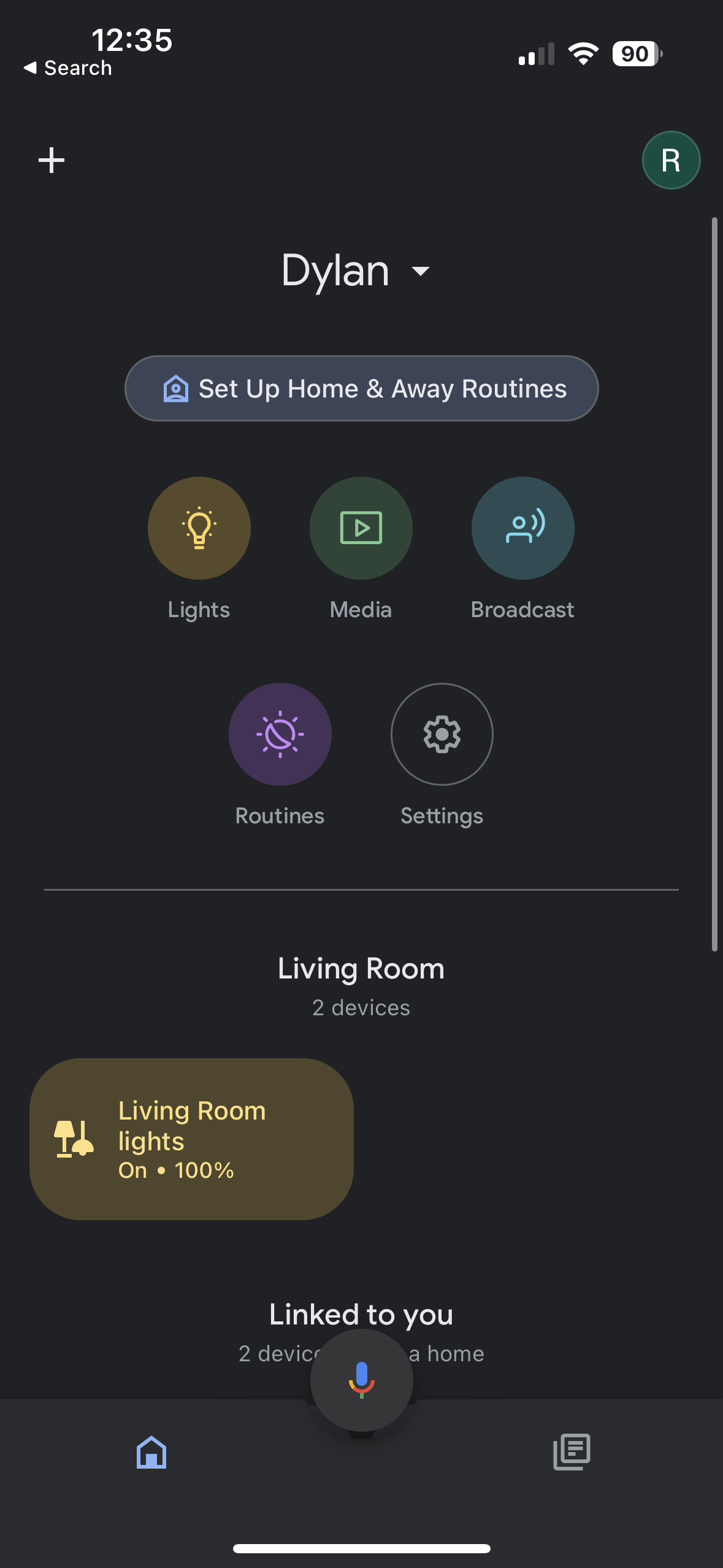723x1568 pixels.
Task: Switch to the Home tab
Action: [x=151, y=1452]
